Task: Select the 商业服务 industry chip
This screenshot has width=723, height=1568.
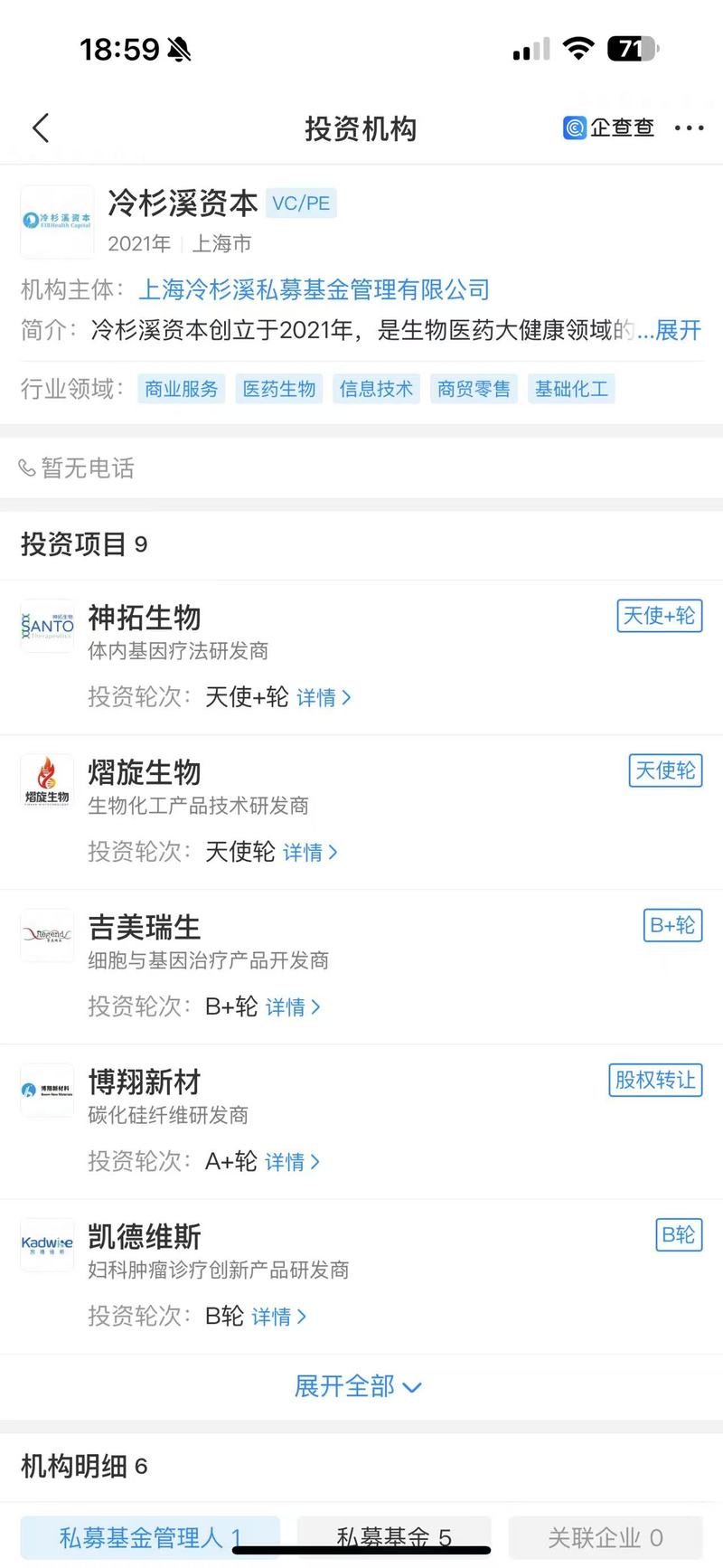Action: point(182,389)
